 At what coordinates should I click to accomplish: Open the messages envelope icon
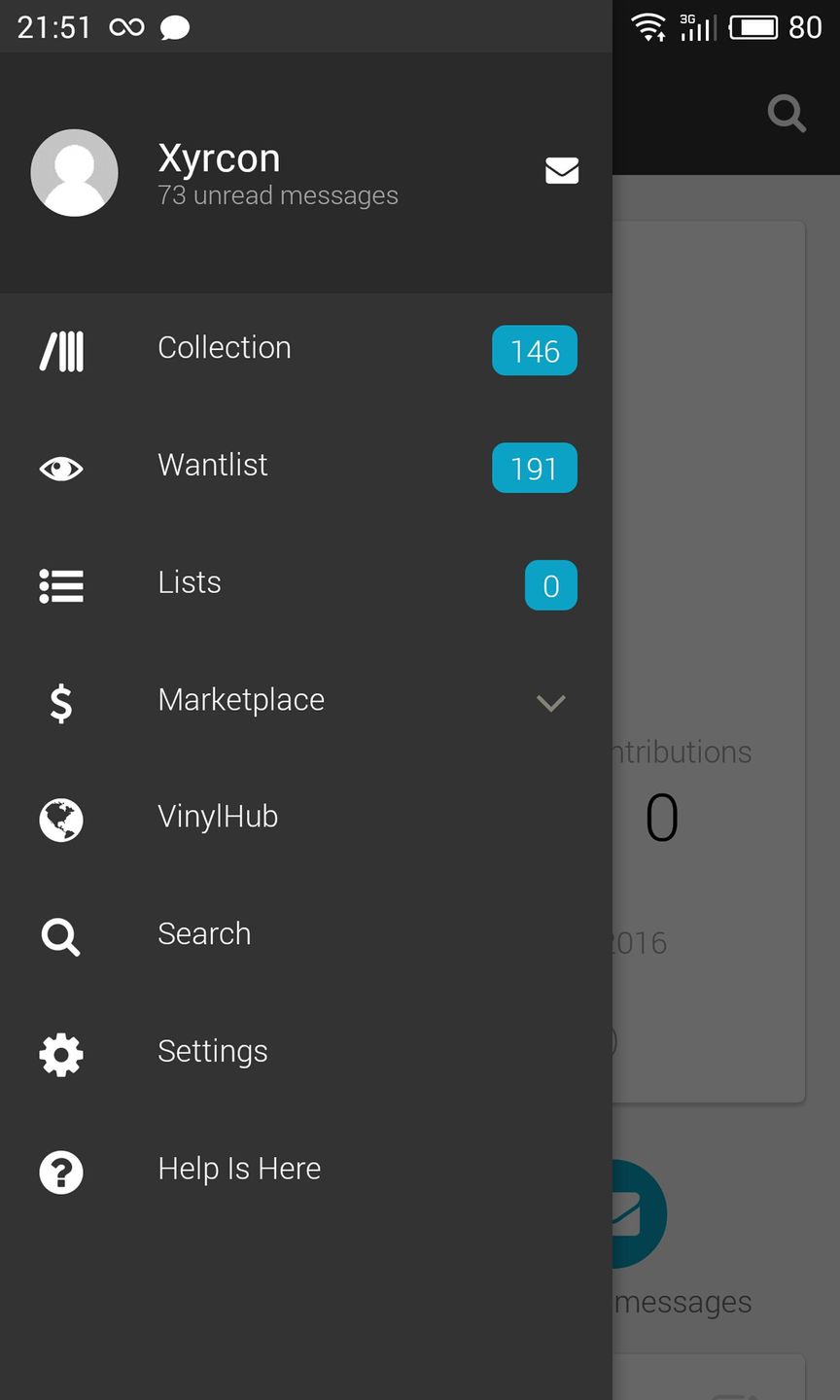pos(562,171)
